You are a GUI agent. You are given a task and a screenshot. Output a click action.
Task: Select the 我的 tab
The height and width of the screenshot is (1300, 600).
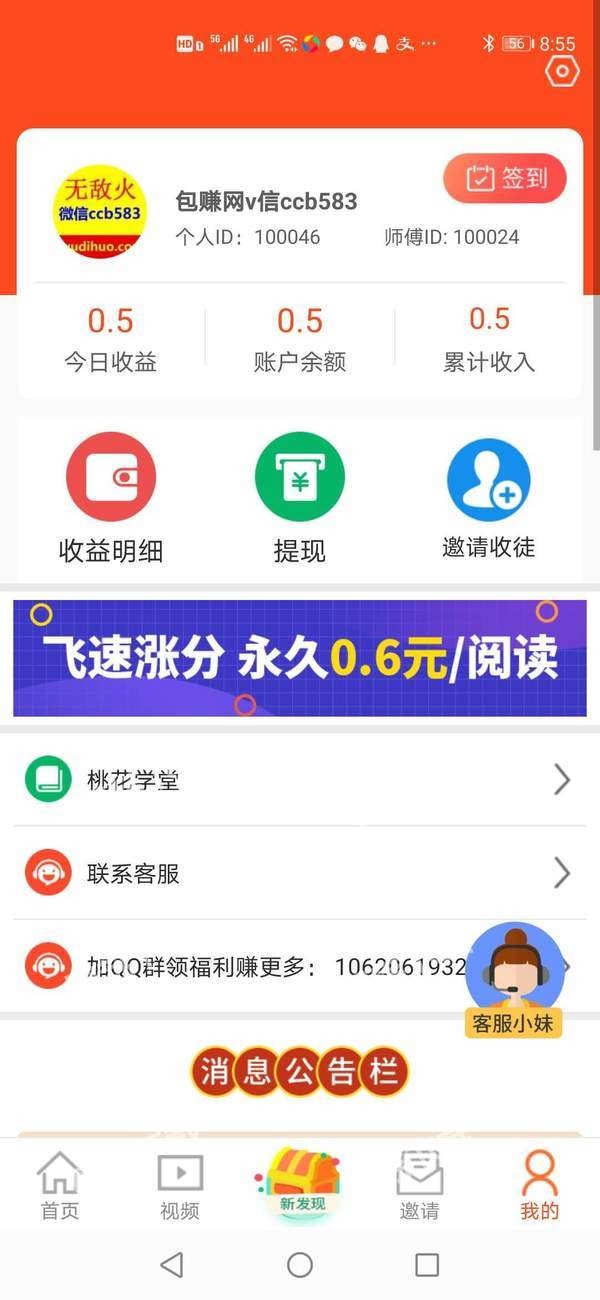(539, 1187)
